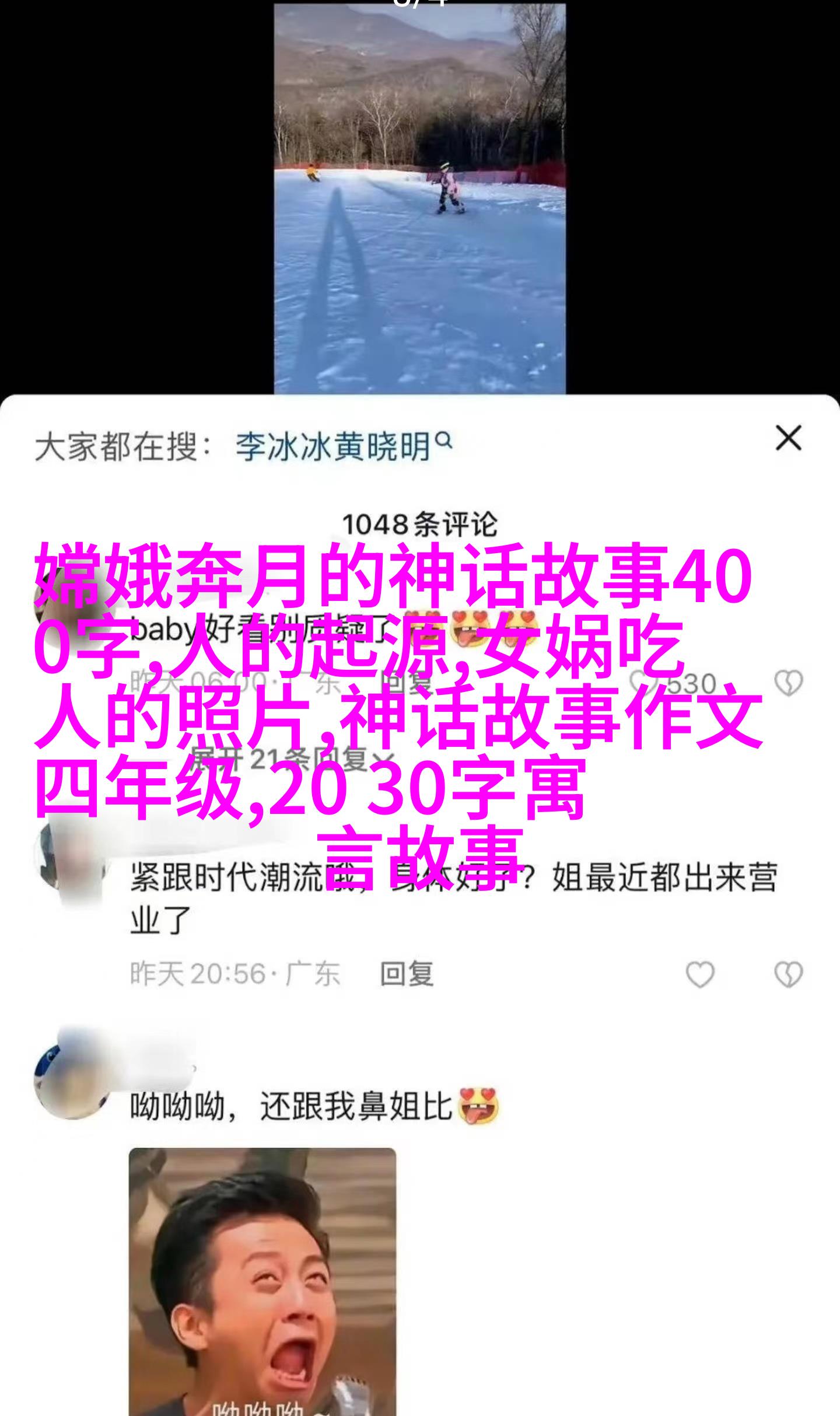Screen dimensions: 840x1416
Task: Close the comments panel
Action: (x=788, y=439)
